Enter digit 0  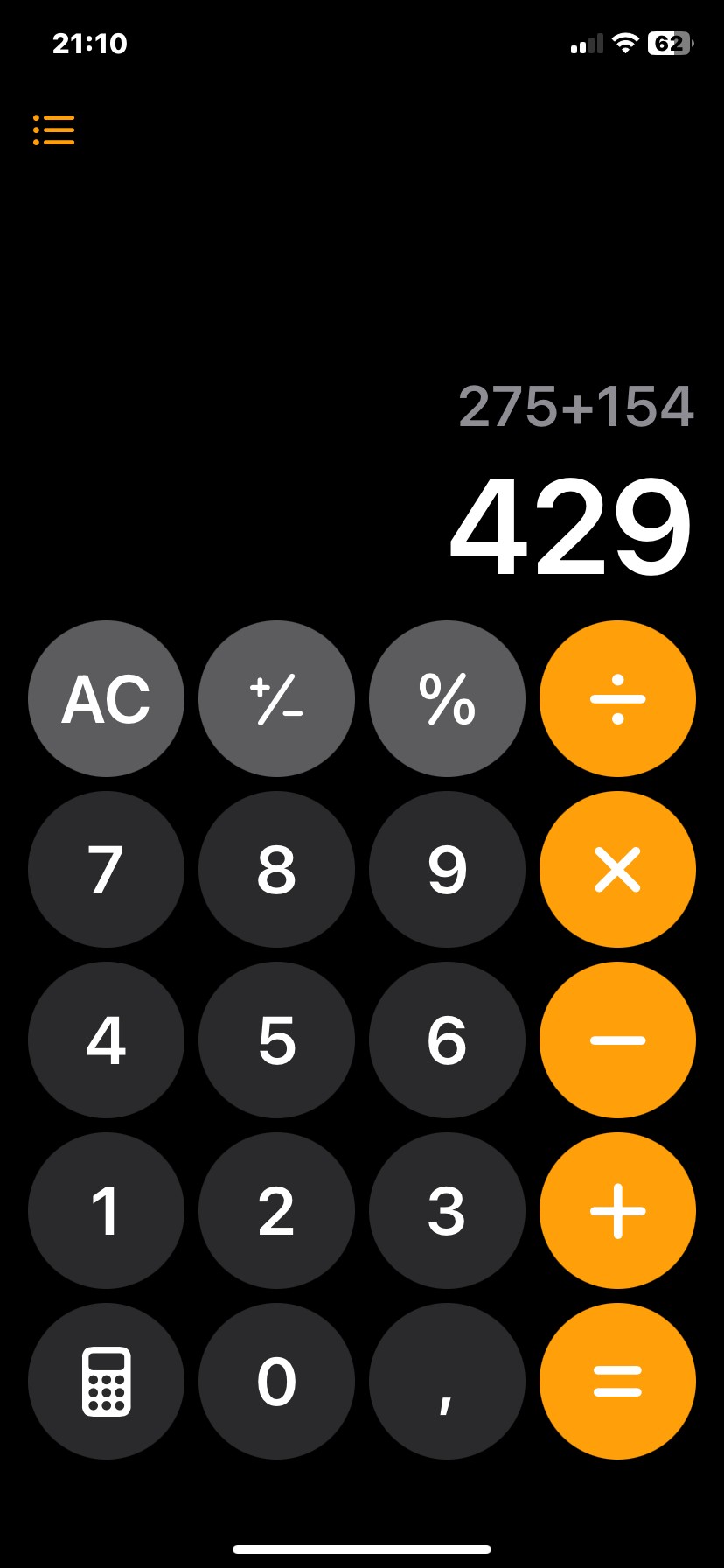point(276,1381)
